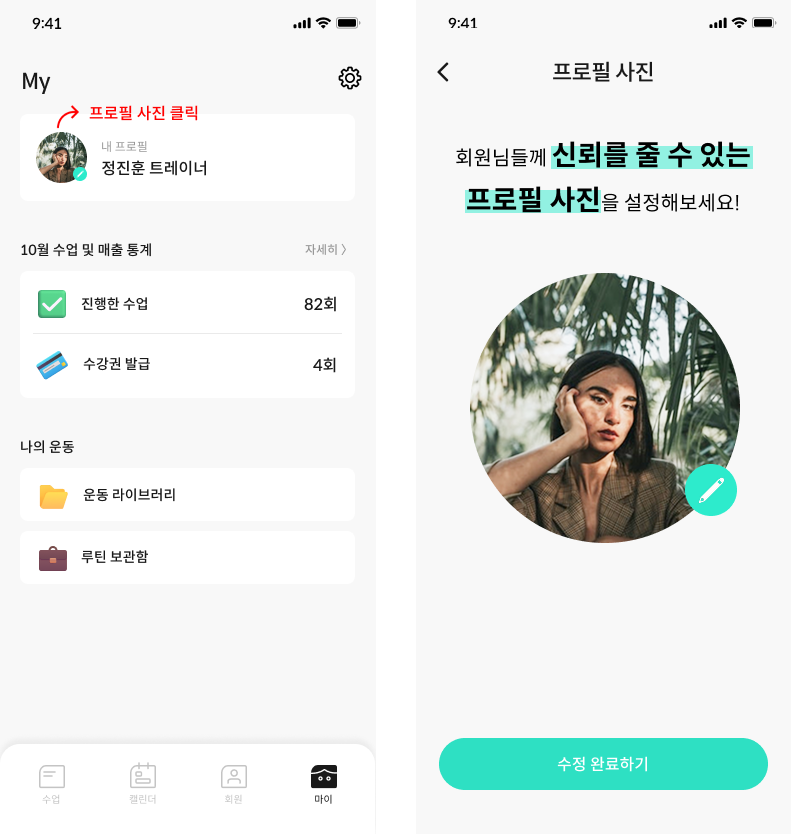Open the settings gear on My page
791x834 pixels.
(x=350, y=78)
